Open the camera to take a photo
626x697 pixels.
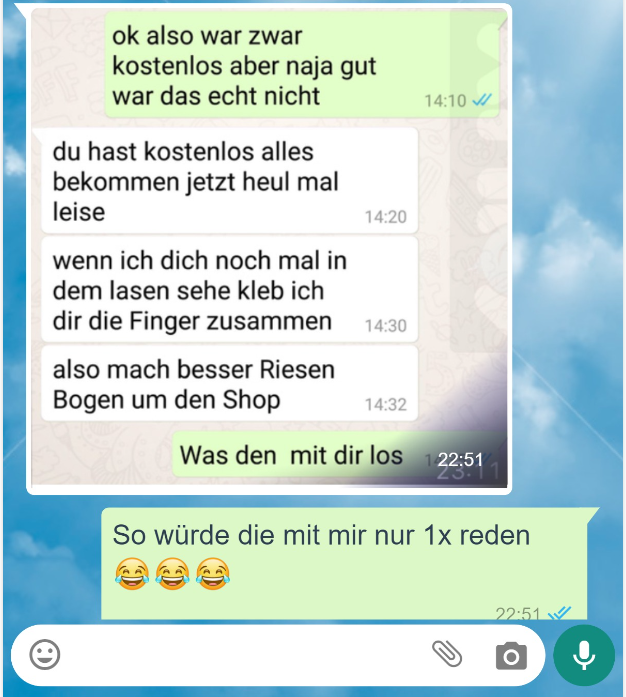[x=511, y=656]
